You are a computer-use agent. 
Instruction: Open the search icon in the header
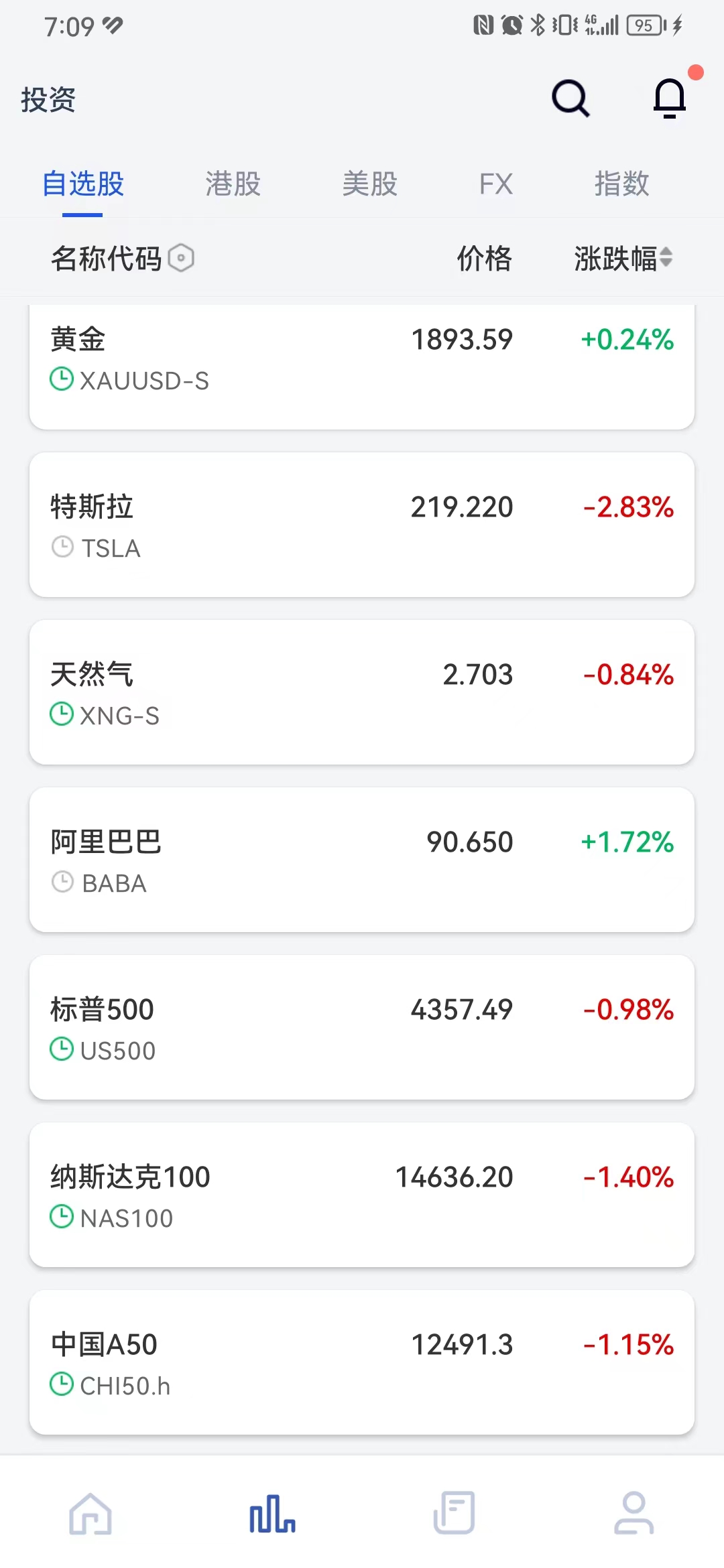tap(570, 99)
